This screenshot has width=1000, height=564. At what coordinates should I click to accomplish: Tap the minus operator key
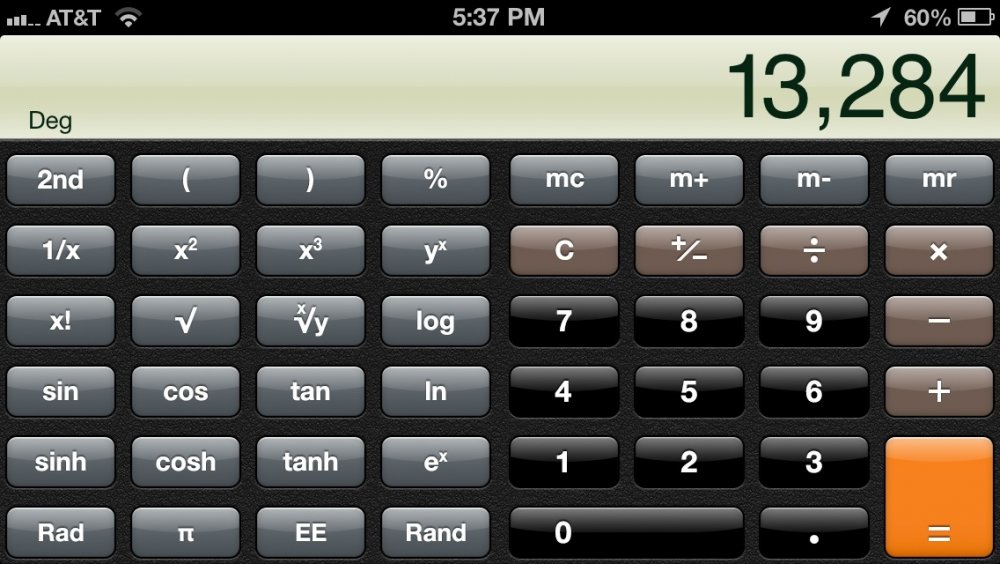click(938, 321)
